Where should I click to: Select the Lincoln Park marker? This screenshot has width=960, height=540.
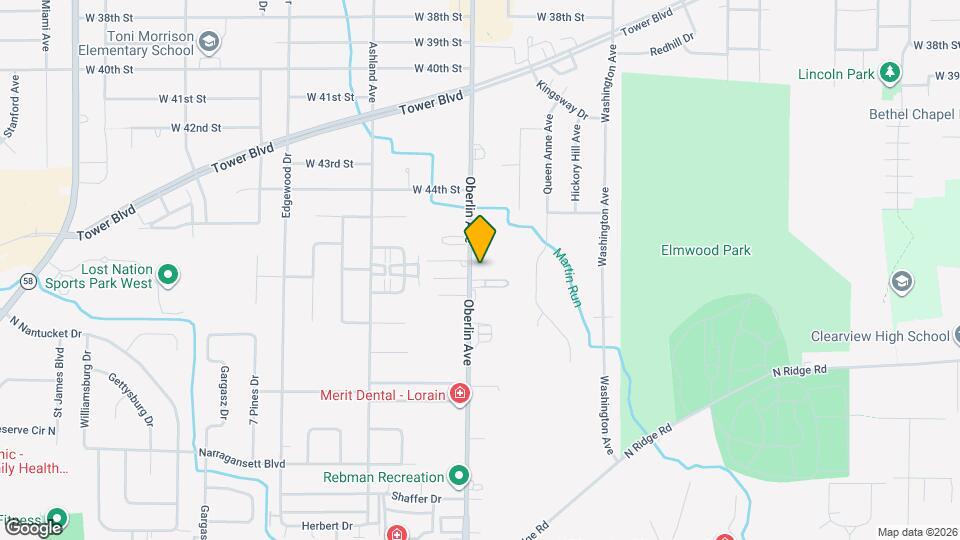(889, 73)
